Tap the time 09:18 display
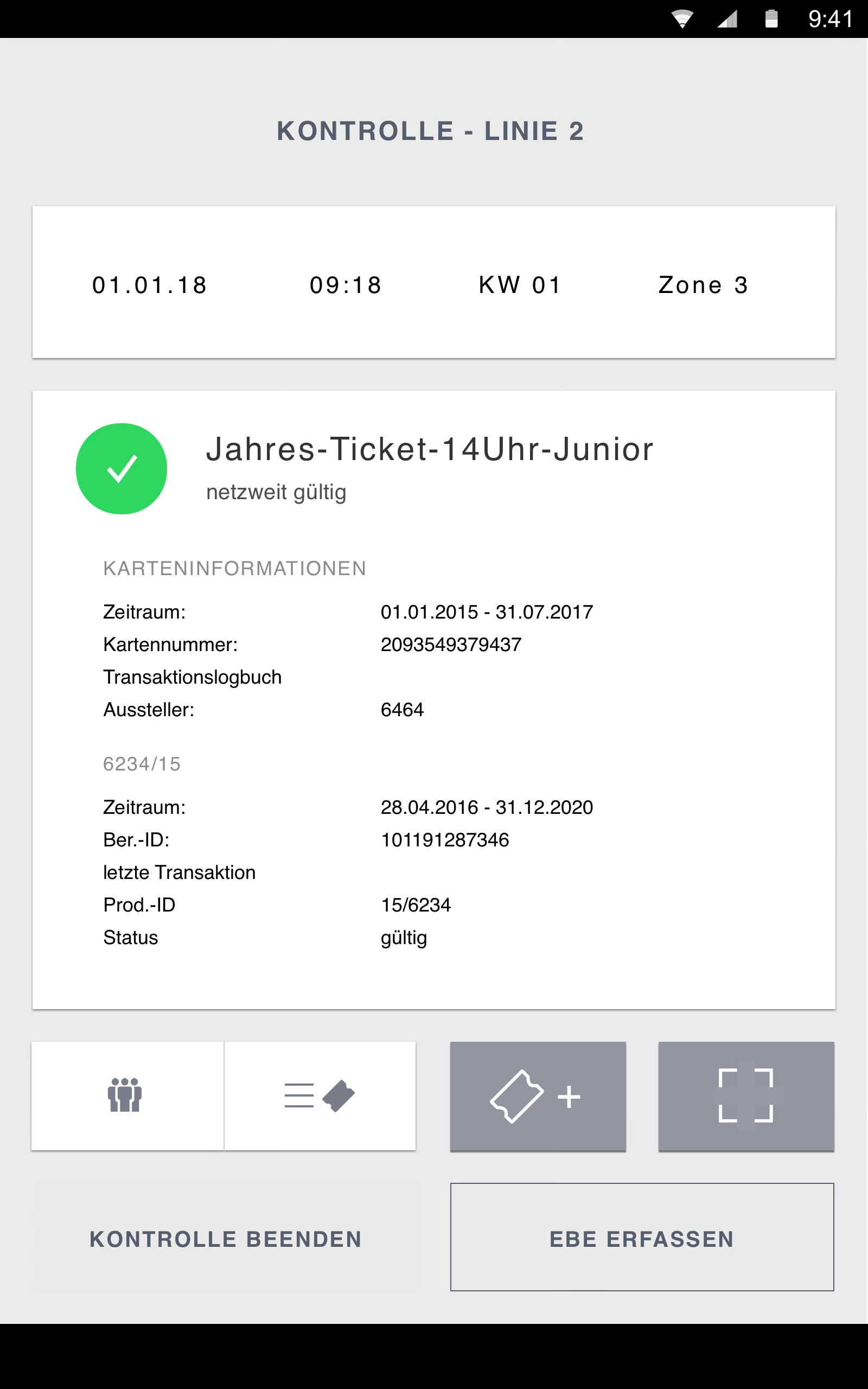868x1389 pixels. (x=345, y=285)
